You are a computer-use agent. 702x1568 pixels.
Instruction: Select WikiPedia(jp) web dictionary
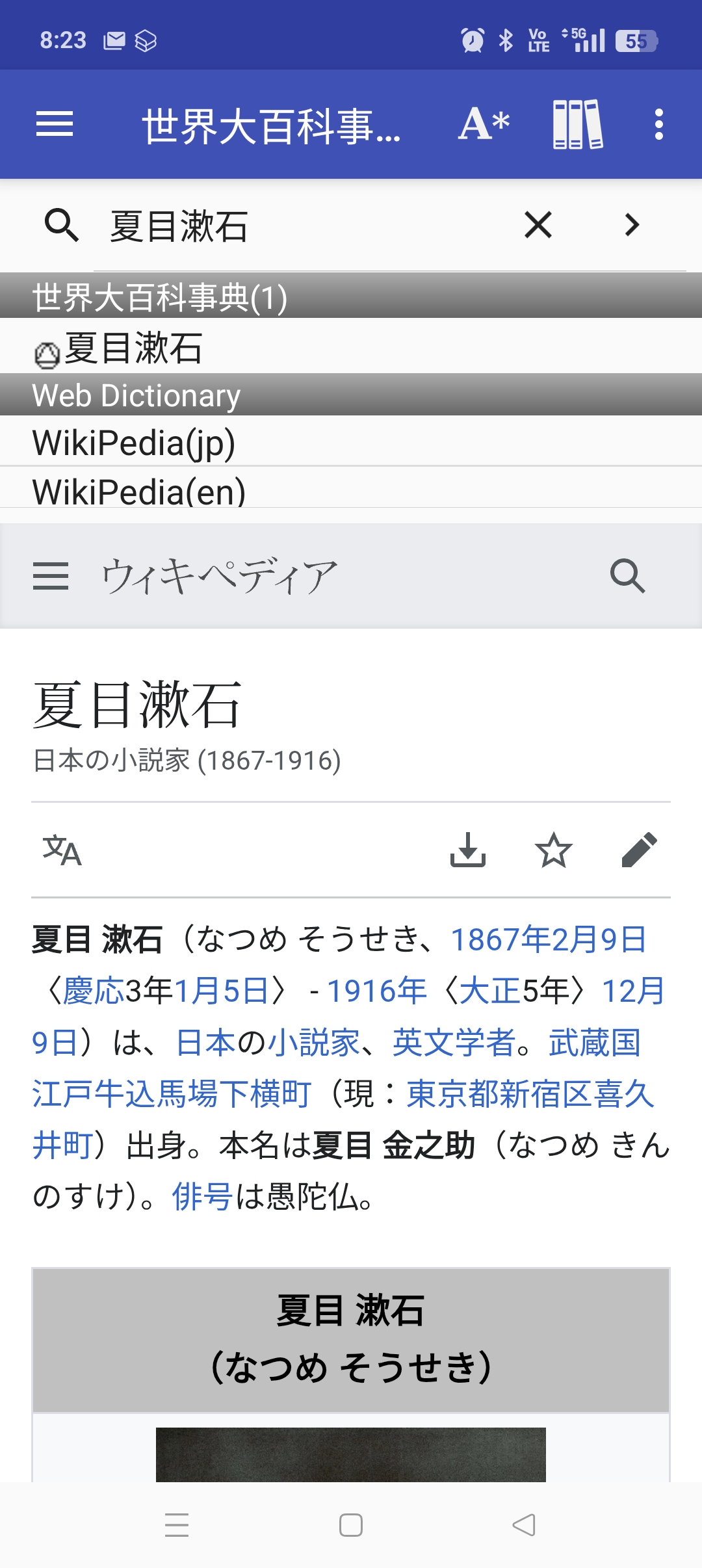coord(351,442)
